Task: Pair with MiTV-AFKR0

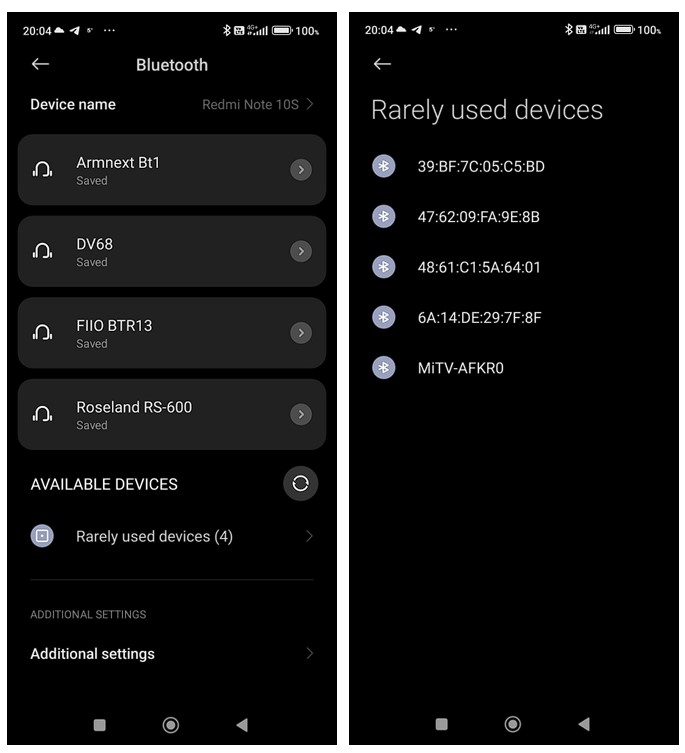Action: pyautogui.click(x=514, y=368)
